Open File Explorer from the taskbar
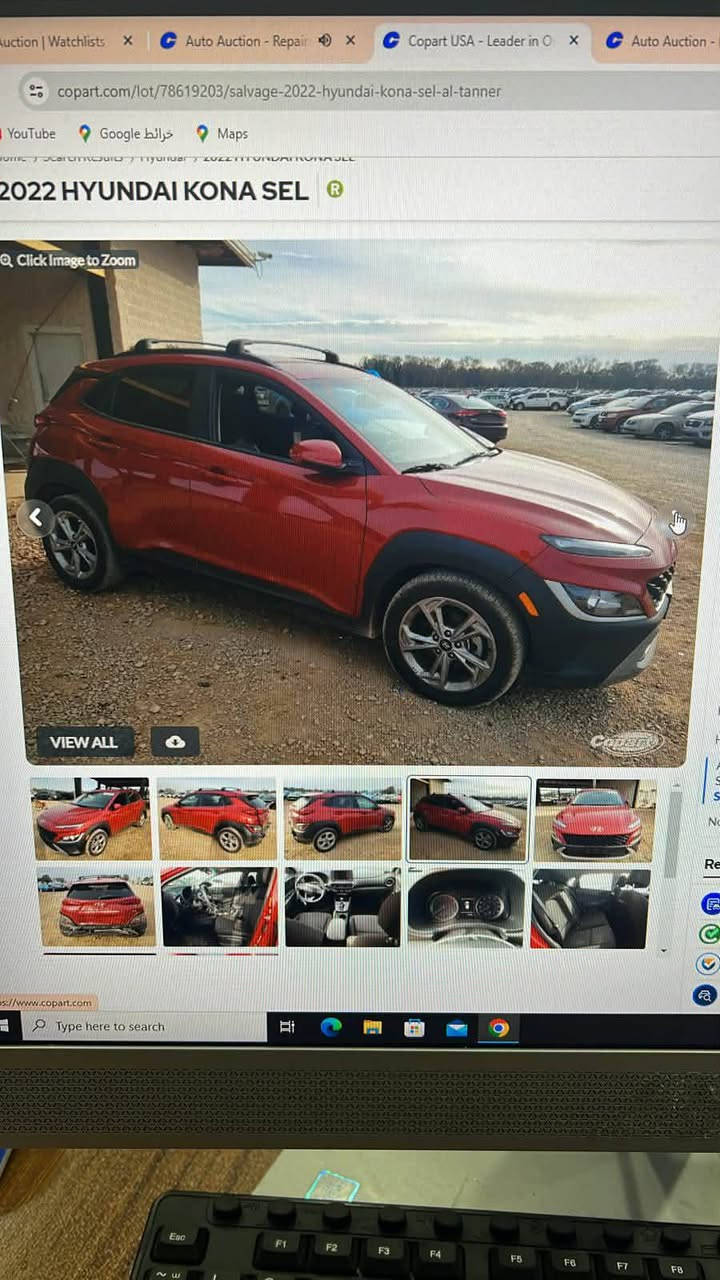The image size is (720, 1280). pos(372,1027)
